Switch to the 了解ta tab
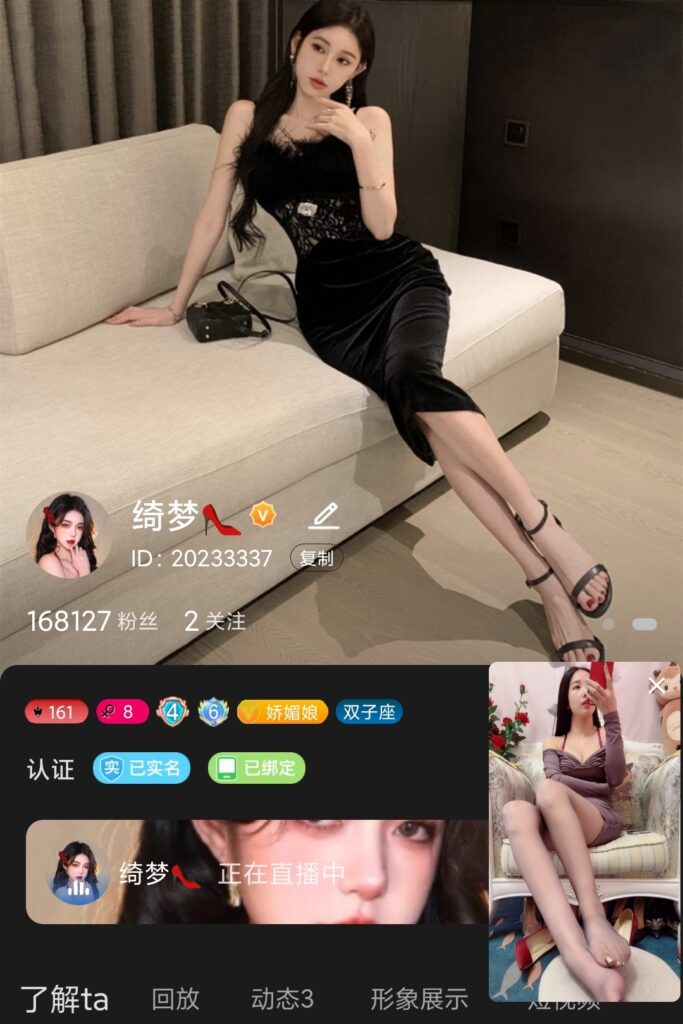This screenshot has width=683, height=1024. (x=64, y=998)
